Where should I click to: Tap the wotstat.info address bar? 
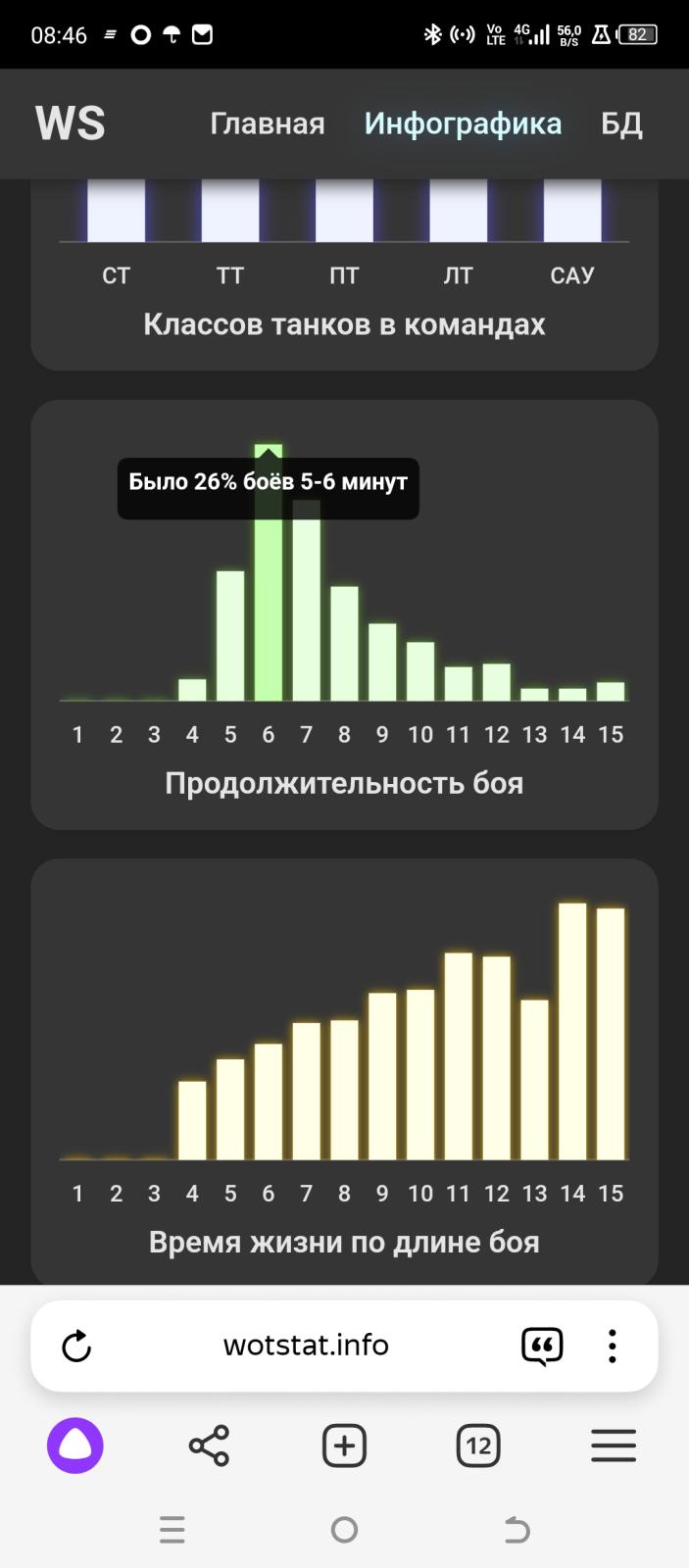click(306, 1346)
